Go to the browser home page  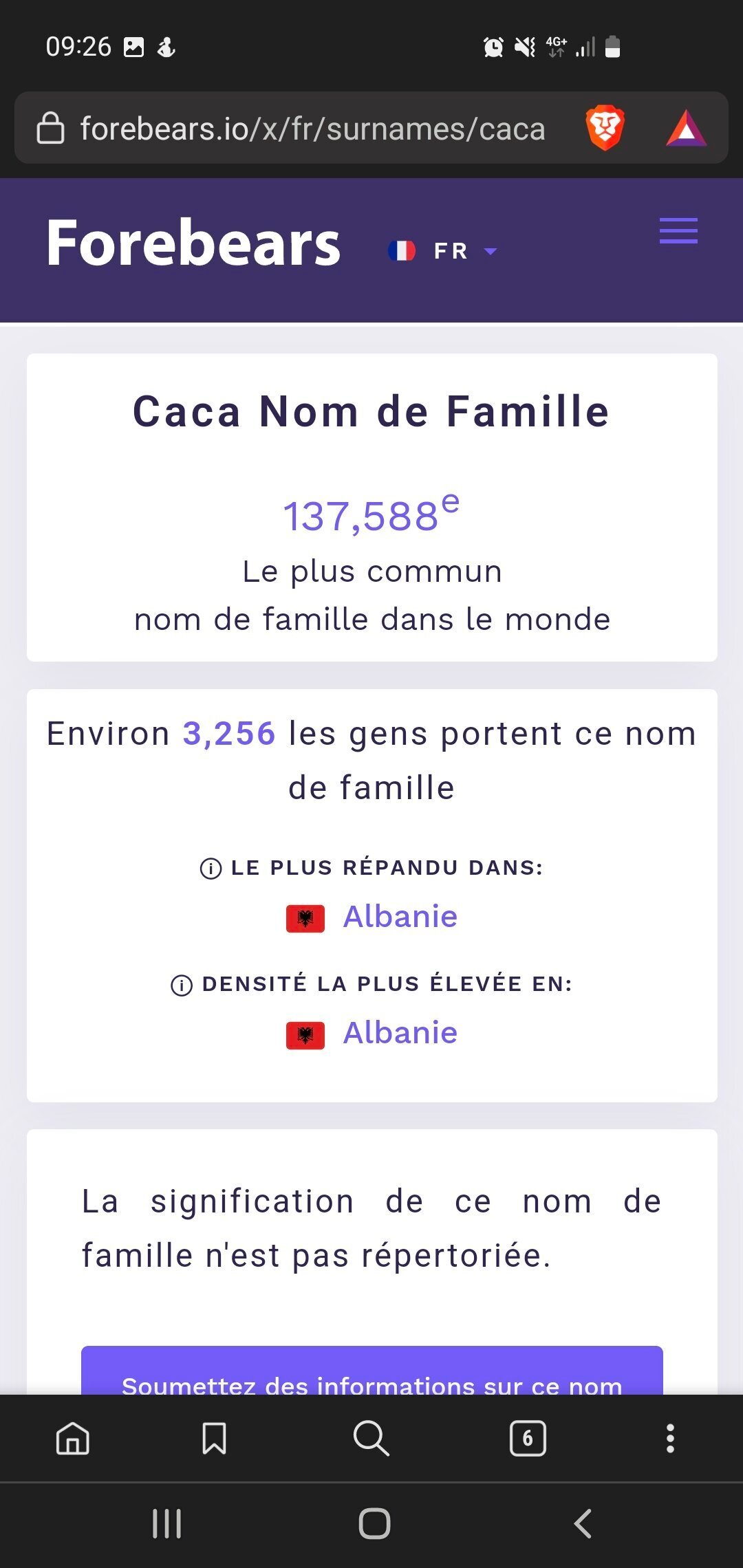[x=73, y=1438]
